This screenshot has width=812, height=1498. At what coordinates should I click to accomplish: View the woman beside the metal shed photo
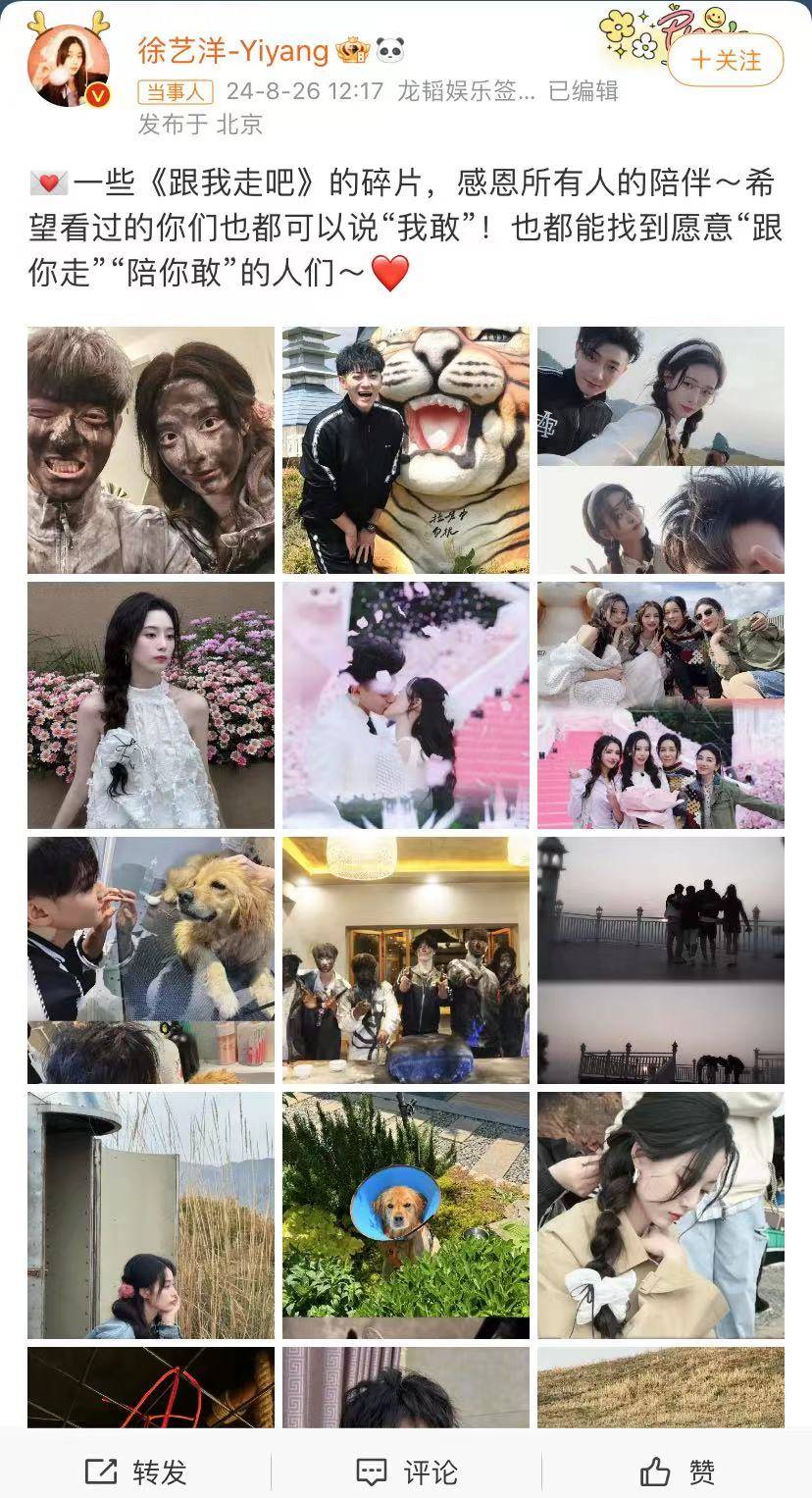click(x=151, y=1215)
